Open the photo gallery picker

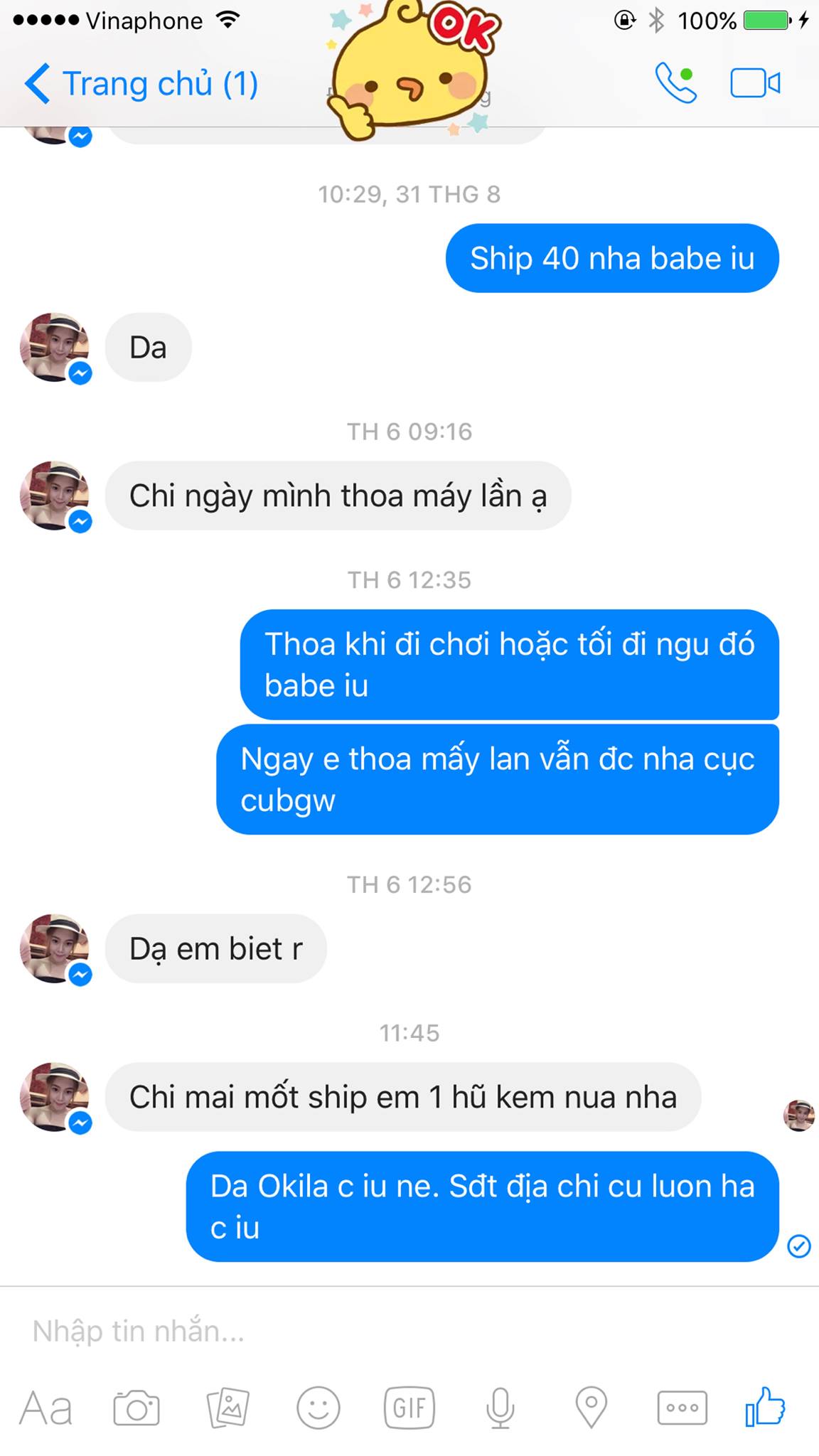pyautogui.click(x=227, y=1408)
